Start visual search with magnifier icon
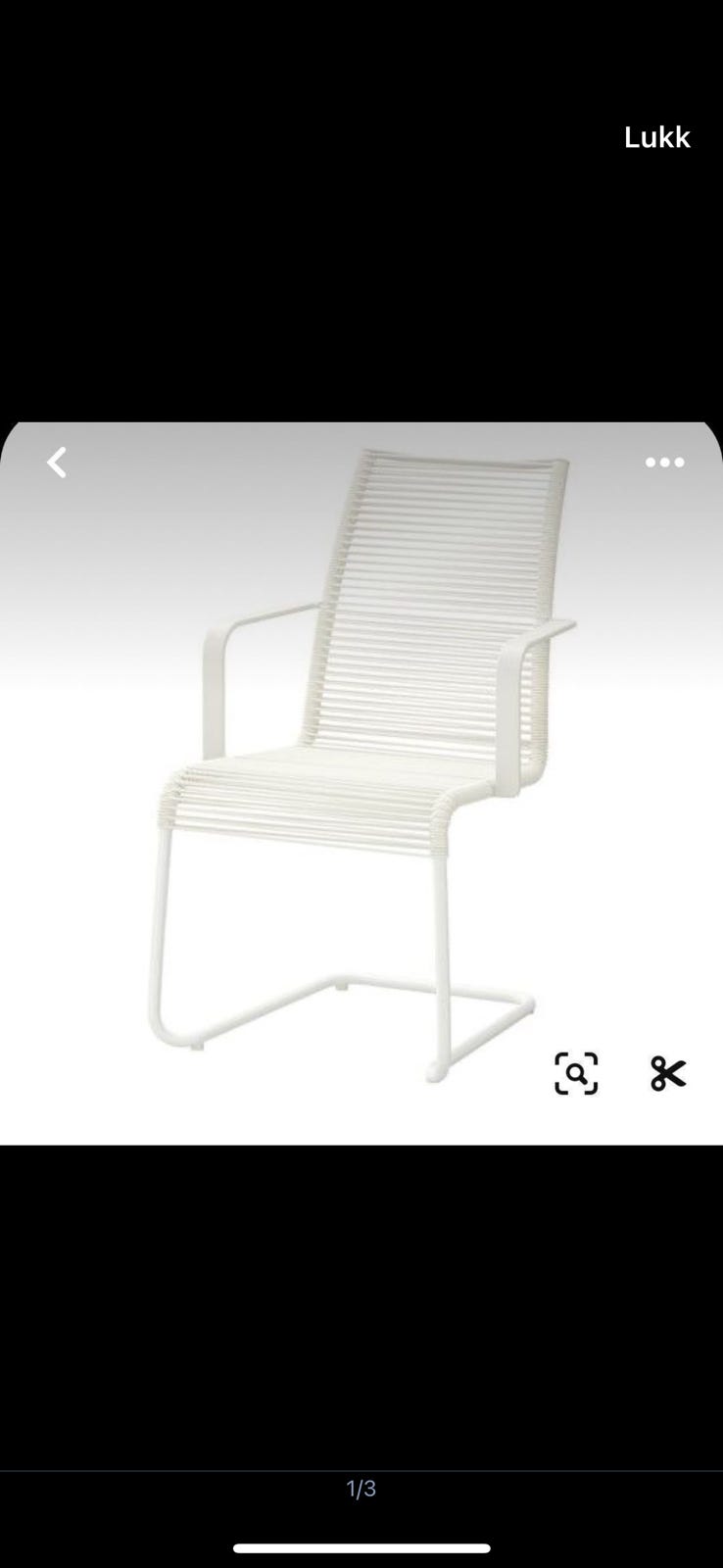This screenshot has width=723, height=1568. (576, 1073)
